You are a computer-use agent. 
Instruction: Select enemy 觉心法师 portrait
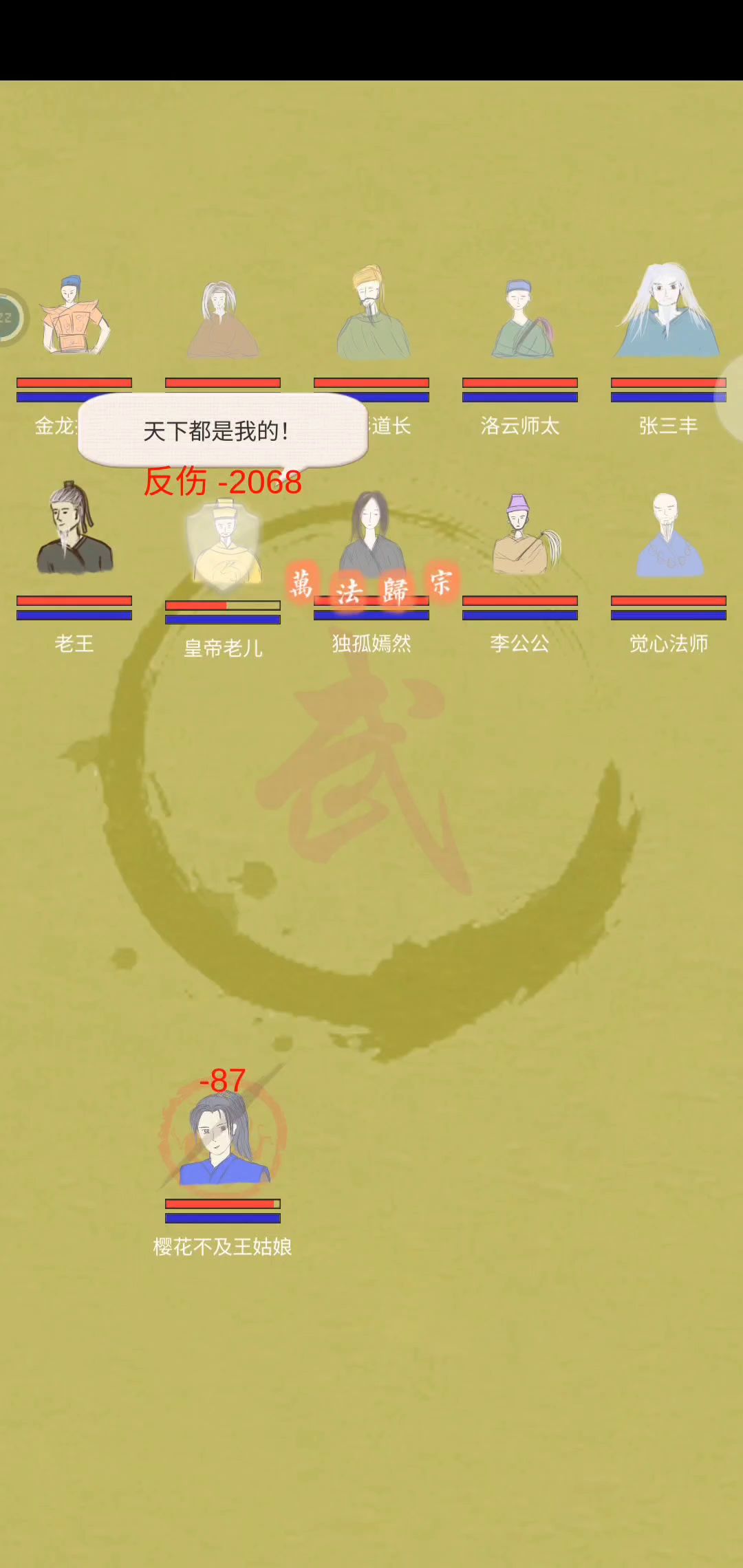pos(667,536)
